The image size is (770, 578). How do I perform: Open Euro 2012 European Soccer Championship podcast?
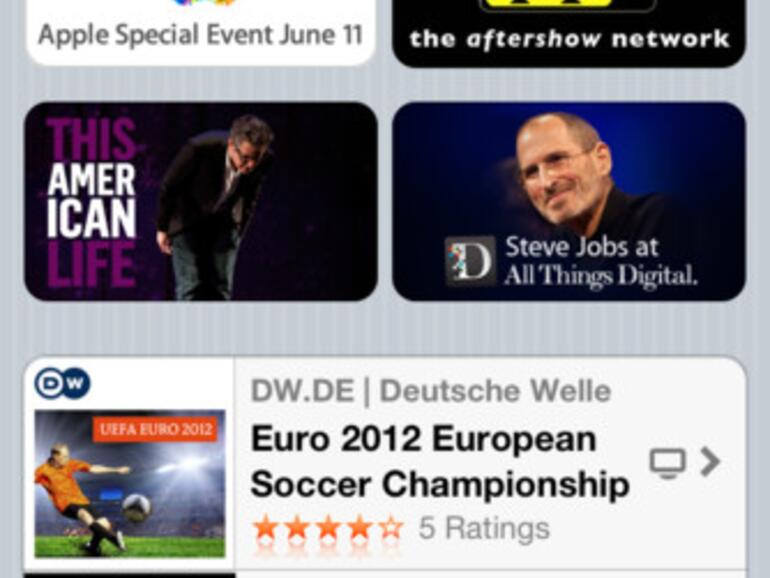(x=440, y=462)
